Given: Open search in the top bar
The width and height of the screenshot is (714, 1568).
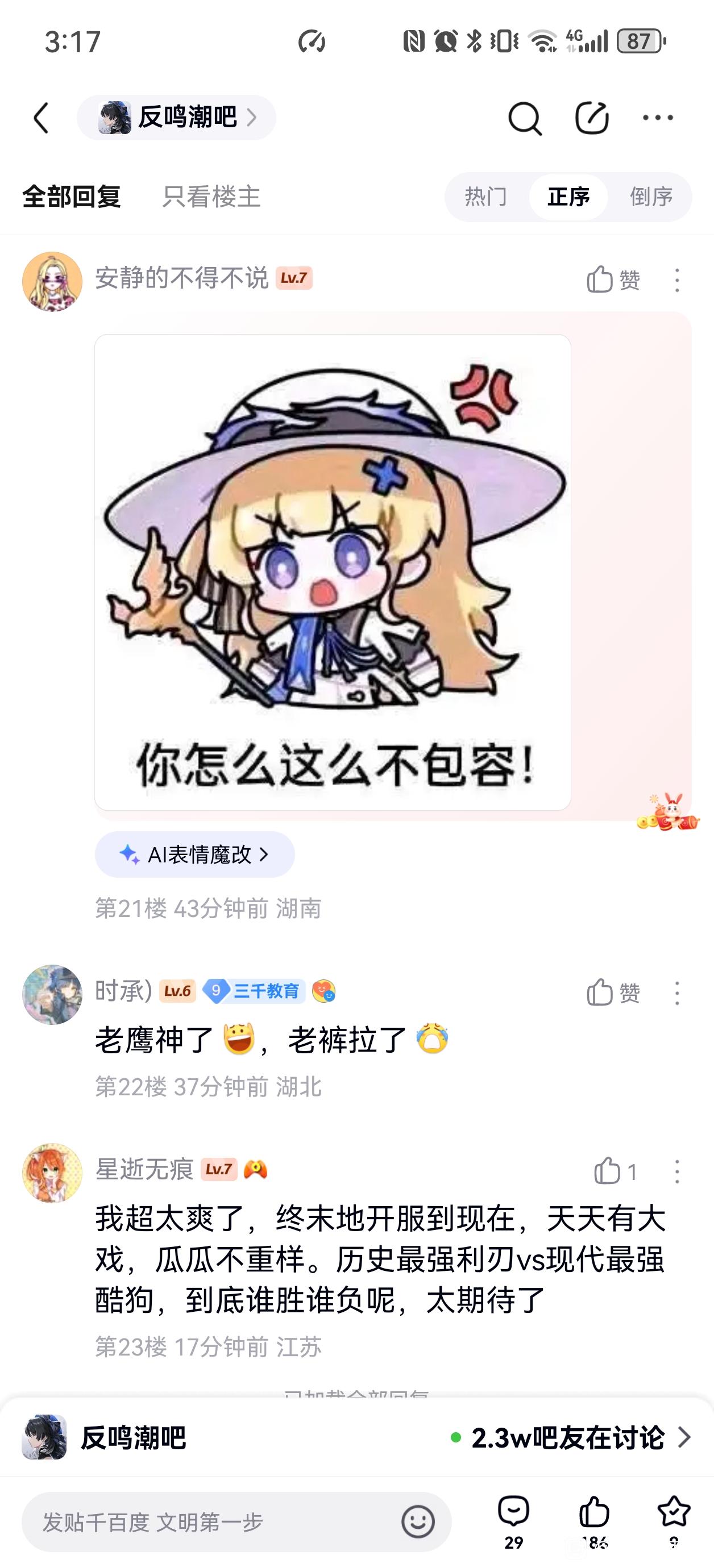Looking at the screenshot, I should click(524, 118).
